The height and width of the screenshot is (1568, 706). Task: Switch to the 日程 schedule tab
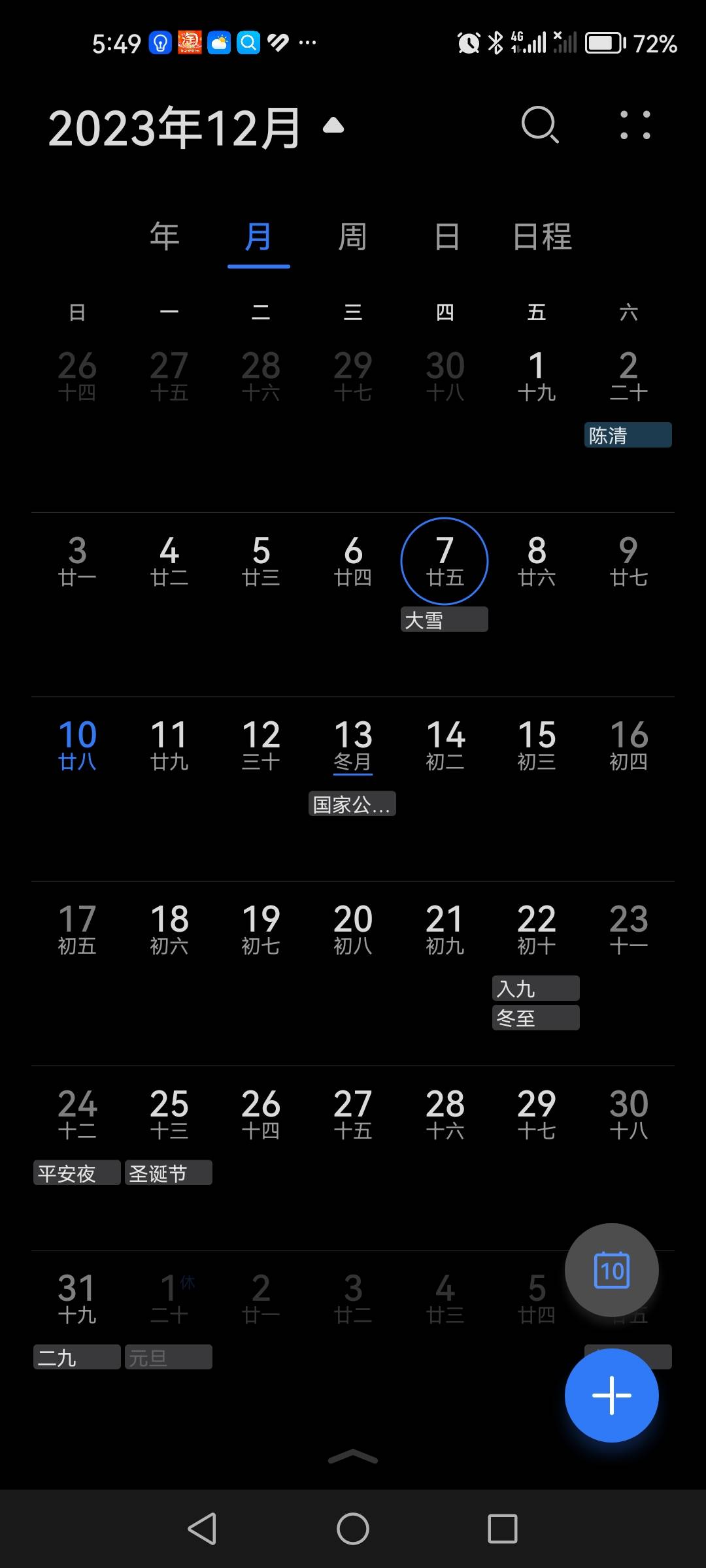542,237
